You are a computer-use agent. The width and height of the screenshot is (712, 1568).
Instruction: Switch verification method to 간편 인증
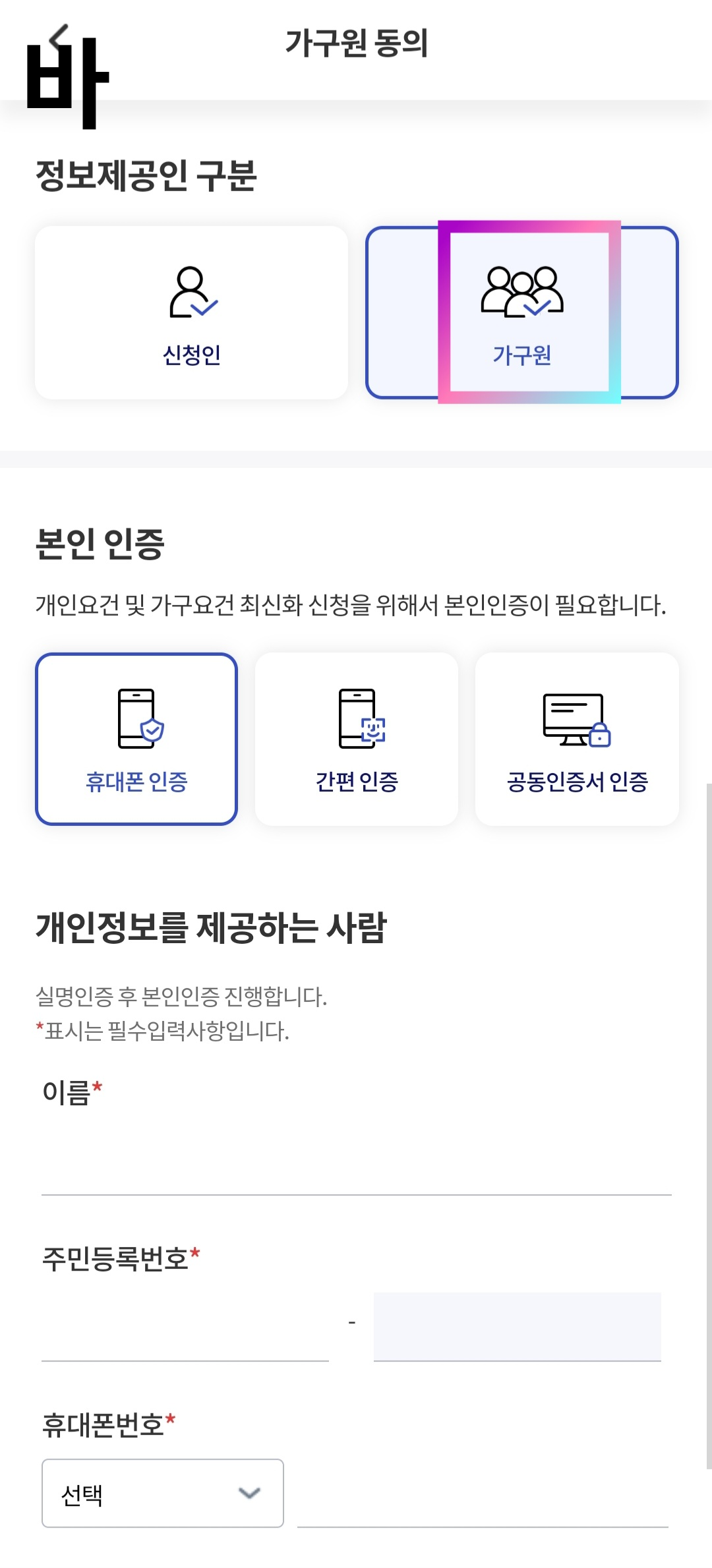point(357,738)
